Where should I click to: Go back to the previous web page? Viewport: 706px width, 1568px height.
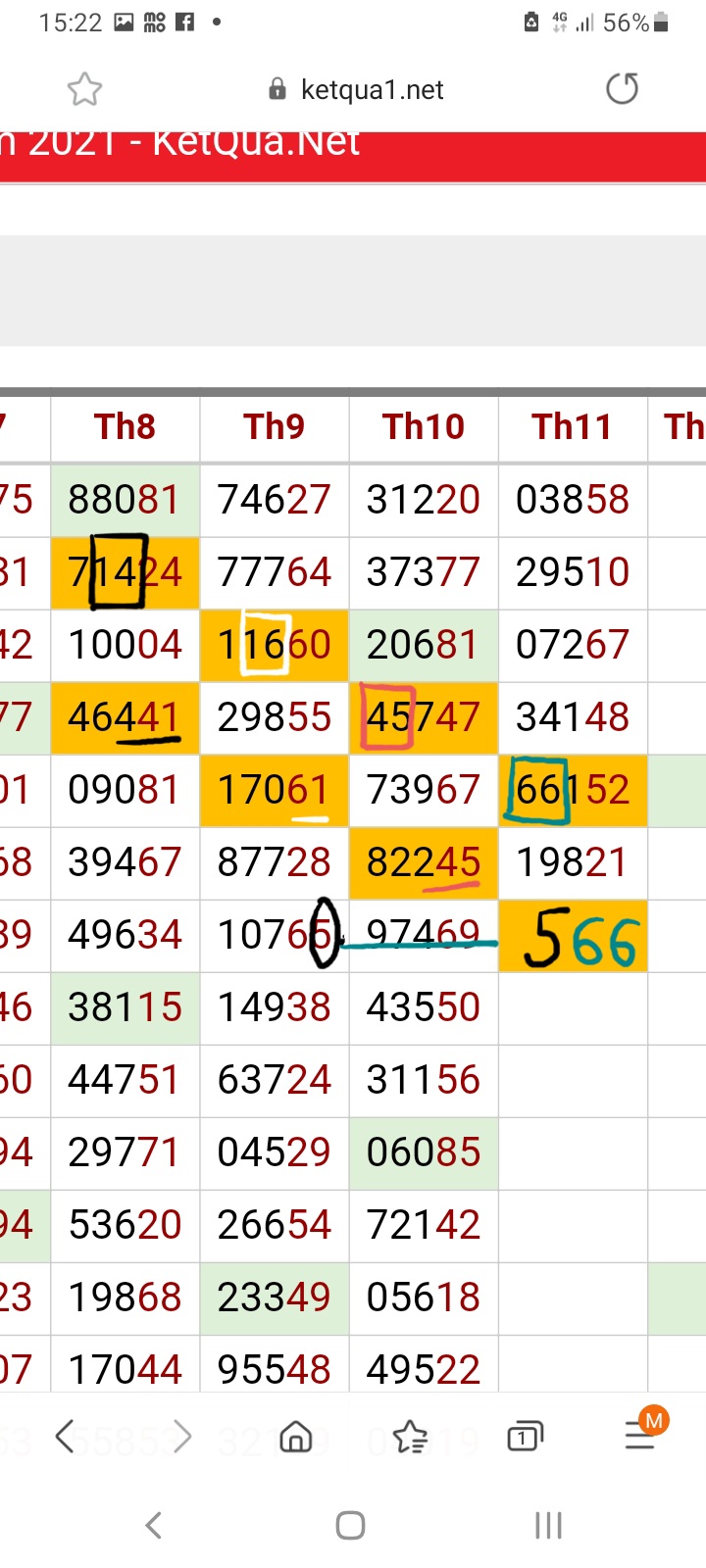coord(65,1438)
